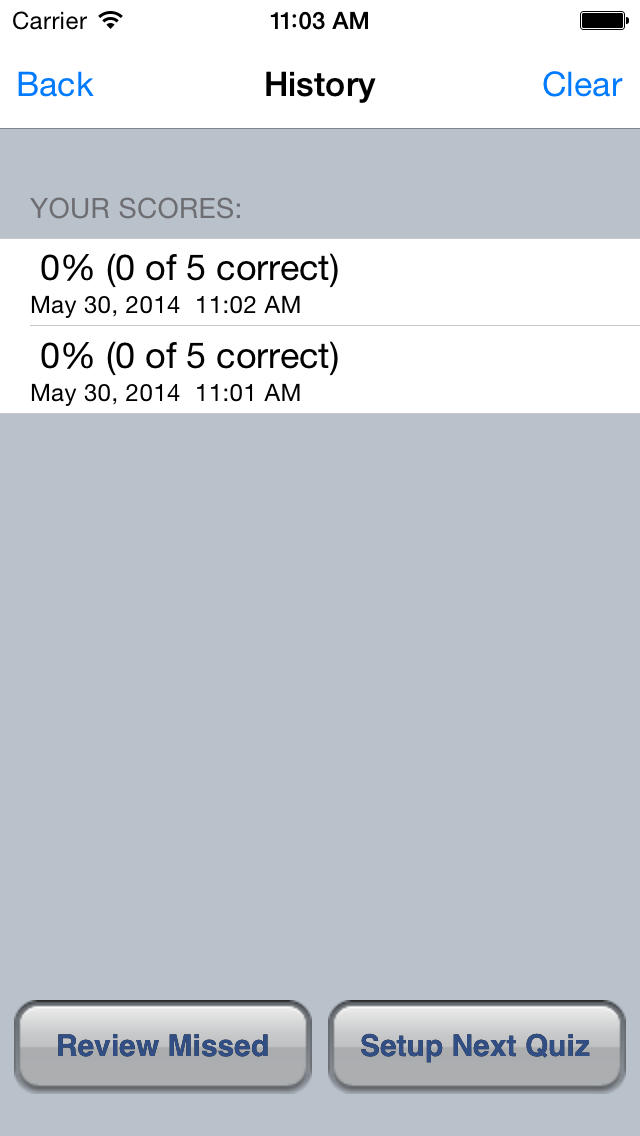Select Setup Next Quiz
Viewport: 640px width, 1136px height.
pyautogui.click(x=476, y=1045)
